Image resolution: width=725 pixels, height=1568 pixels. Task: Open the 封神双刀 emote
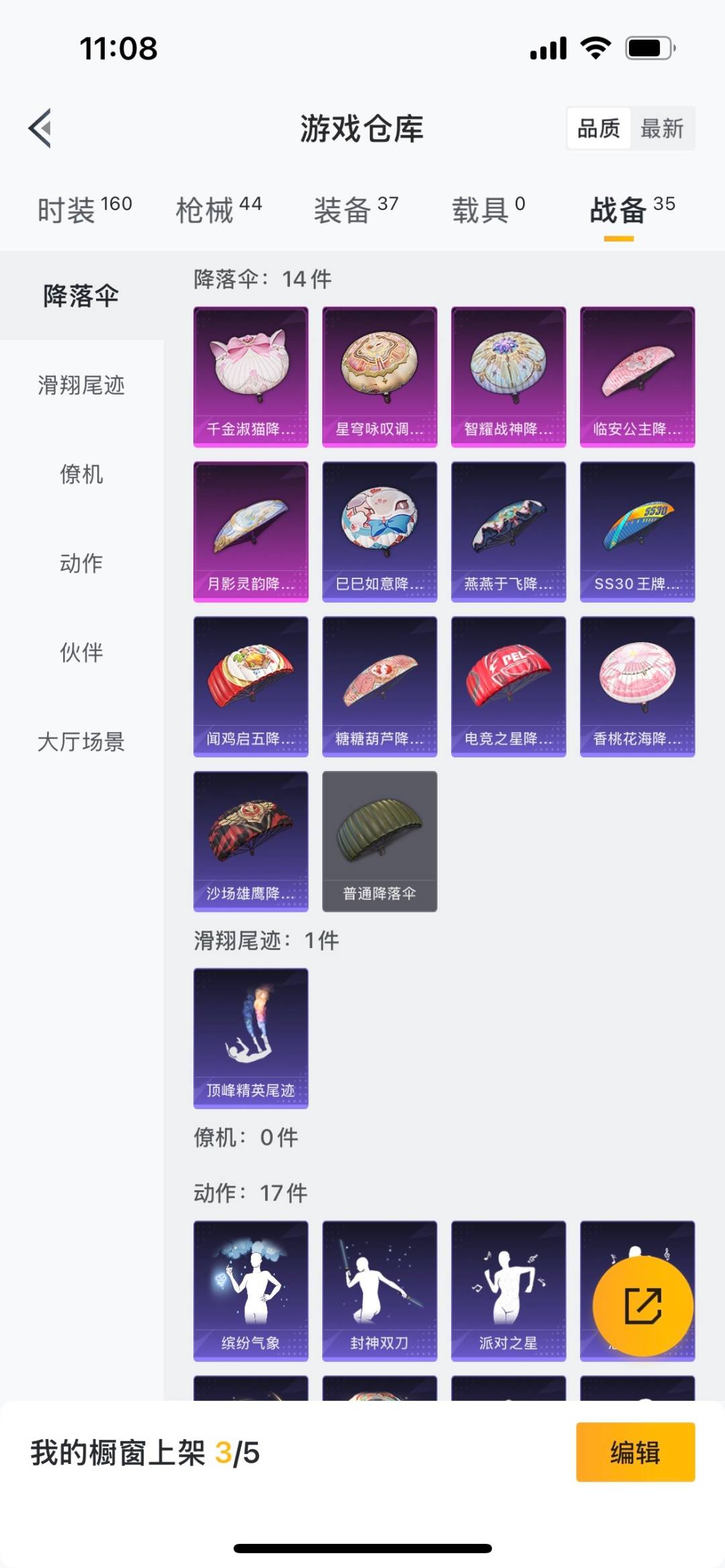coord(379,1290)
